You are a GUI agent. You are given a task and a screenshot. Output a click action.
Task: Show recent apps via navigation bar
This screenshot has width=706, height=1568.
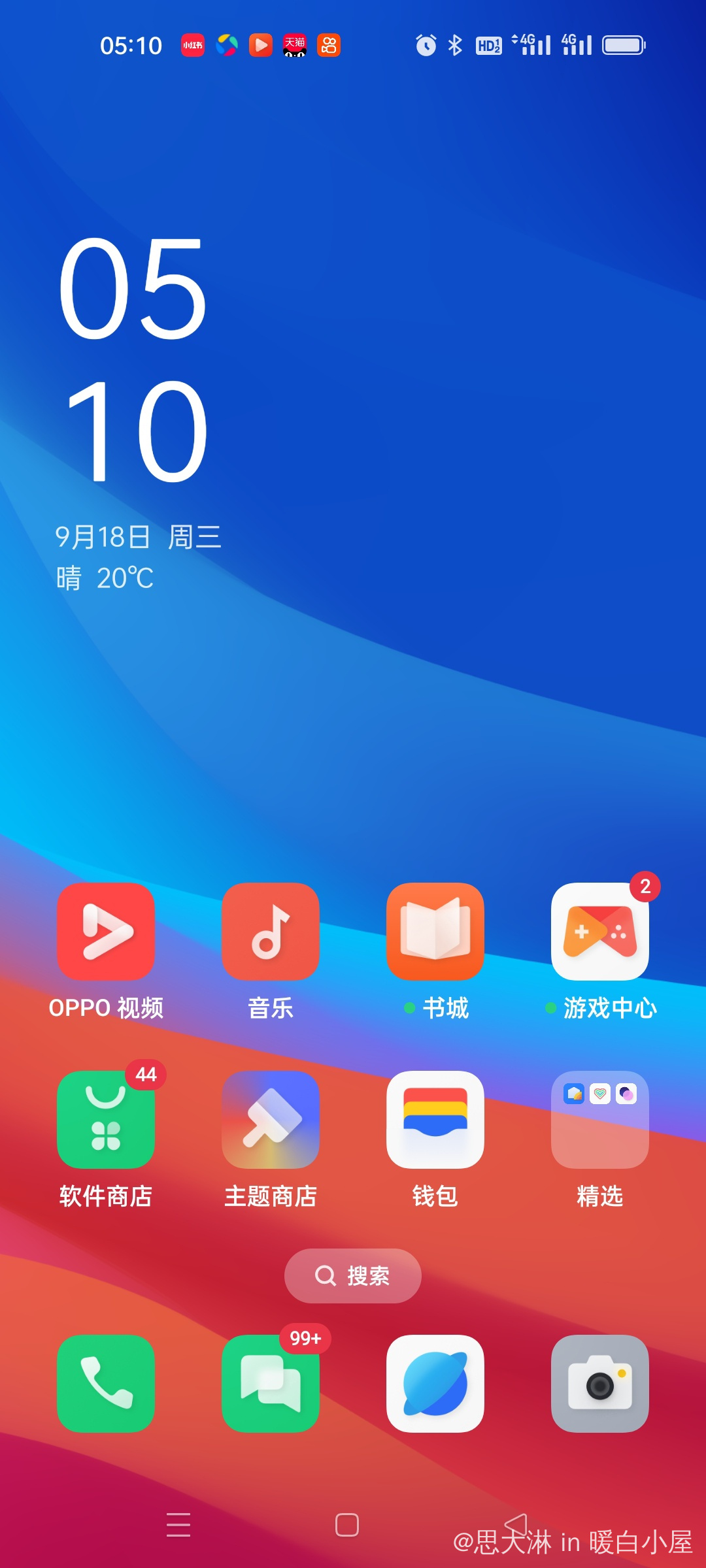click(178, 1525)
